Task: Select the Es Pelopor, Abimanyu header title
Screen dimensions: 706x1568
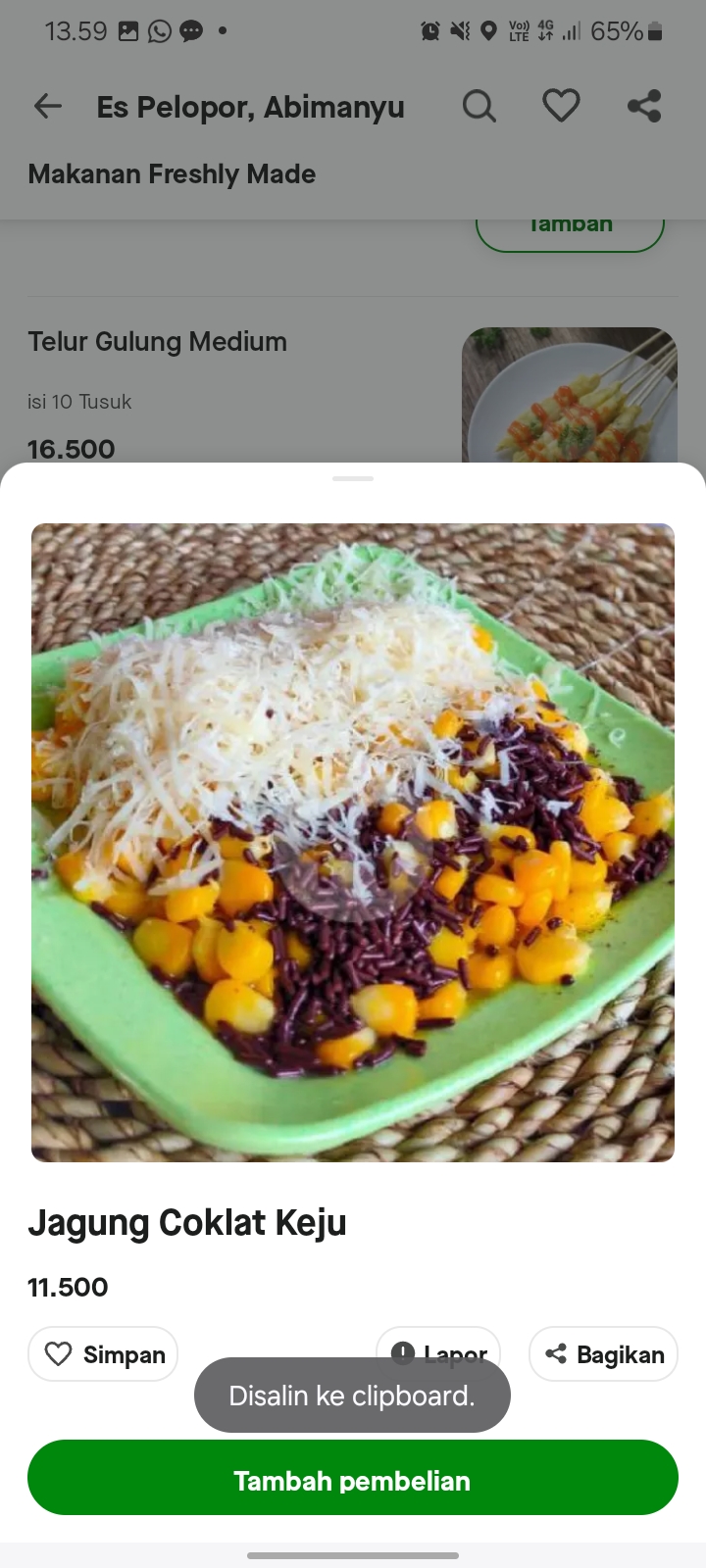Action: pyautogui.click(x=250, y=106)
